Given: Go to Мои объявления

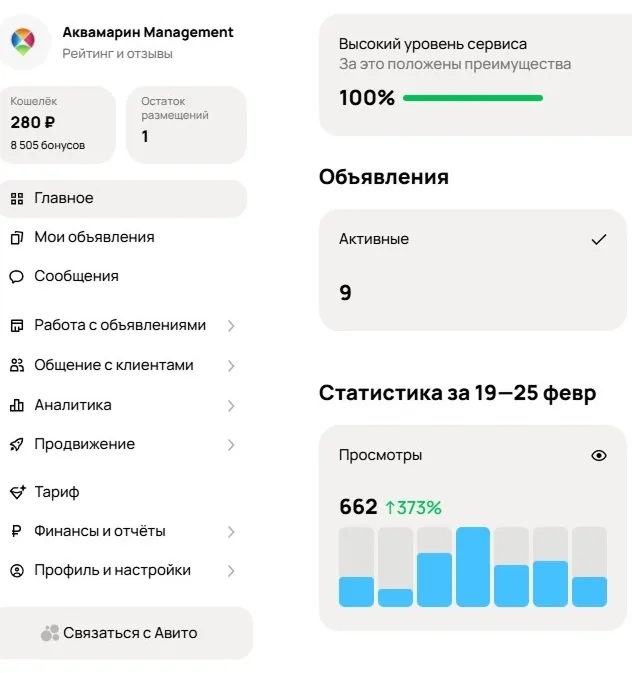Looking at the screenshot, I should click(x=123, y=237).
